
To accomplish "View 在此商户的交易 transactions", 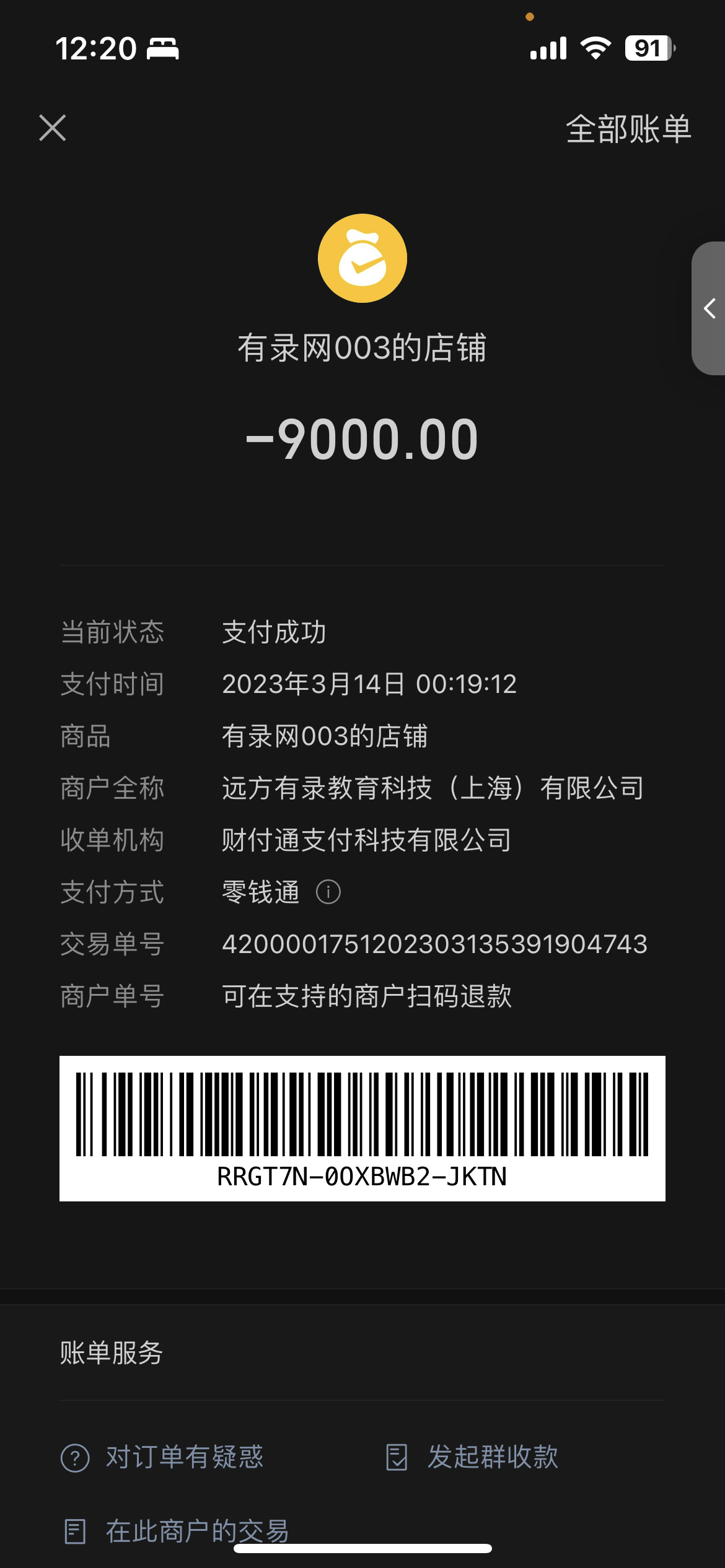I will 177,1531.
